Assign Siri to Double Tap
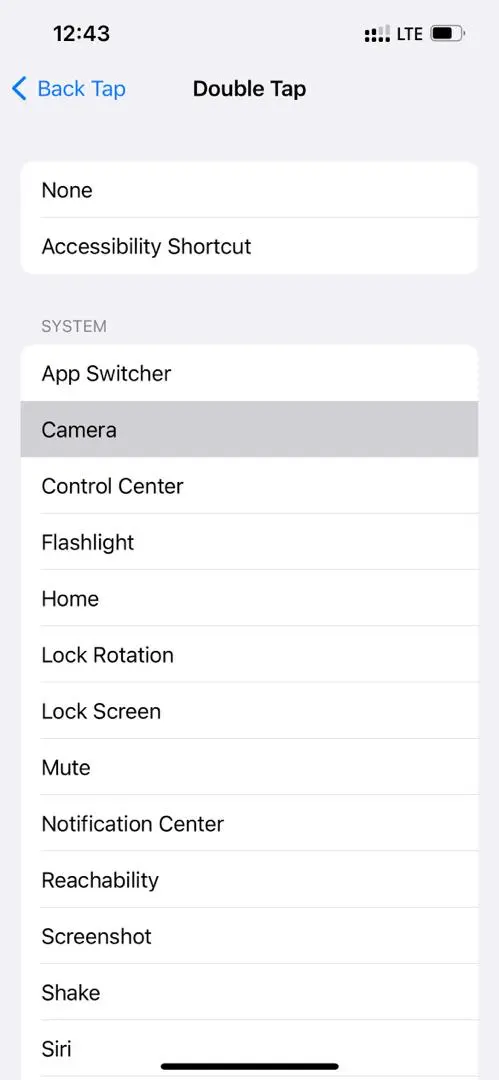This screenshot has height=1080, width=499. click(x=250, y=1050)
